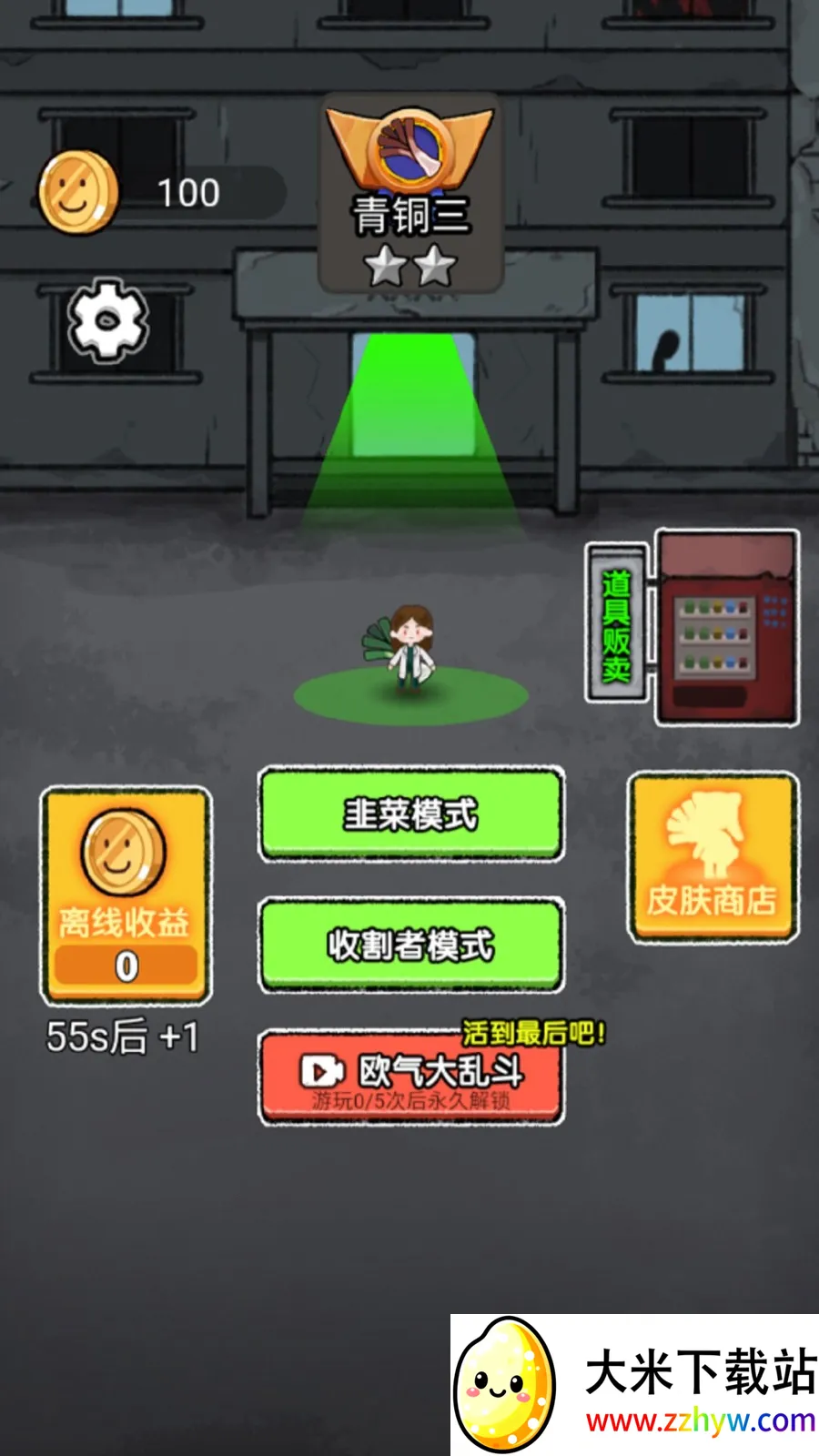The width and height of the screenshot is (819, 1456).
Task: Collect 离线收益 offline earnings
Action: tap(126, 895)
